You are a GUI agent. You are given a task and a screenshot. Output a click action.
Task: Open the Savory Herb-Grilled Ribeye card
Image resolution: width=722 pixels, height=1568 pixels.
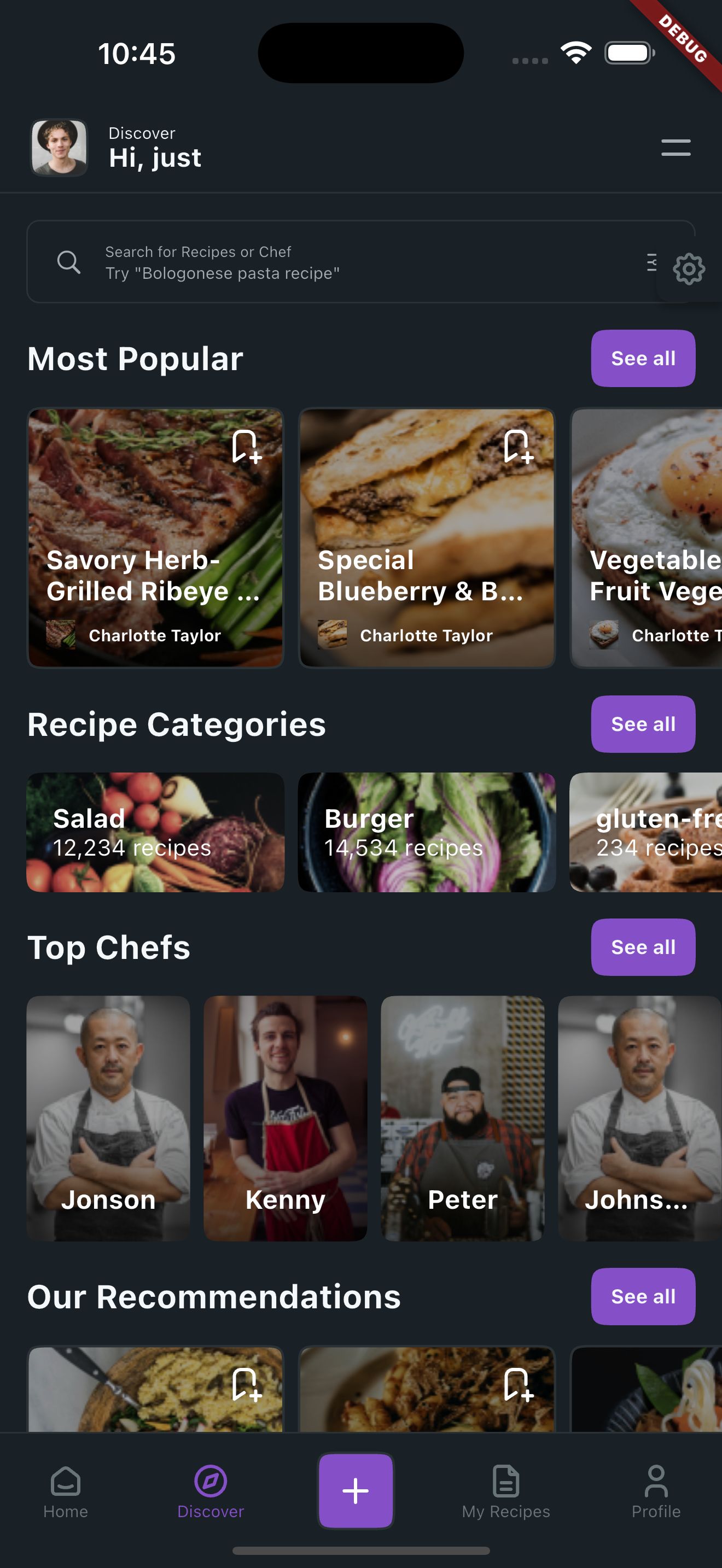(155, 548)
